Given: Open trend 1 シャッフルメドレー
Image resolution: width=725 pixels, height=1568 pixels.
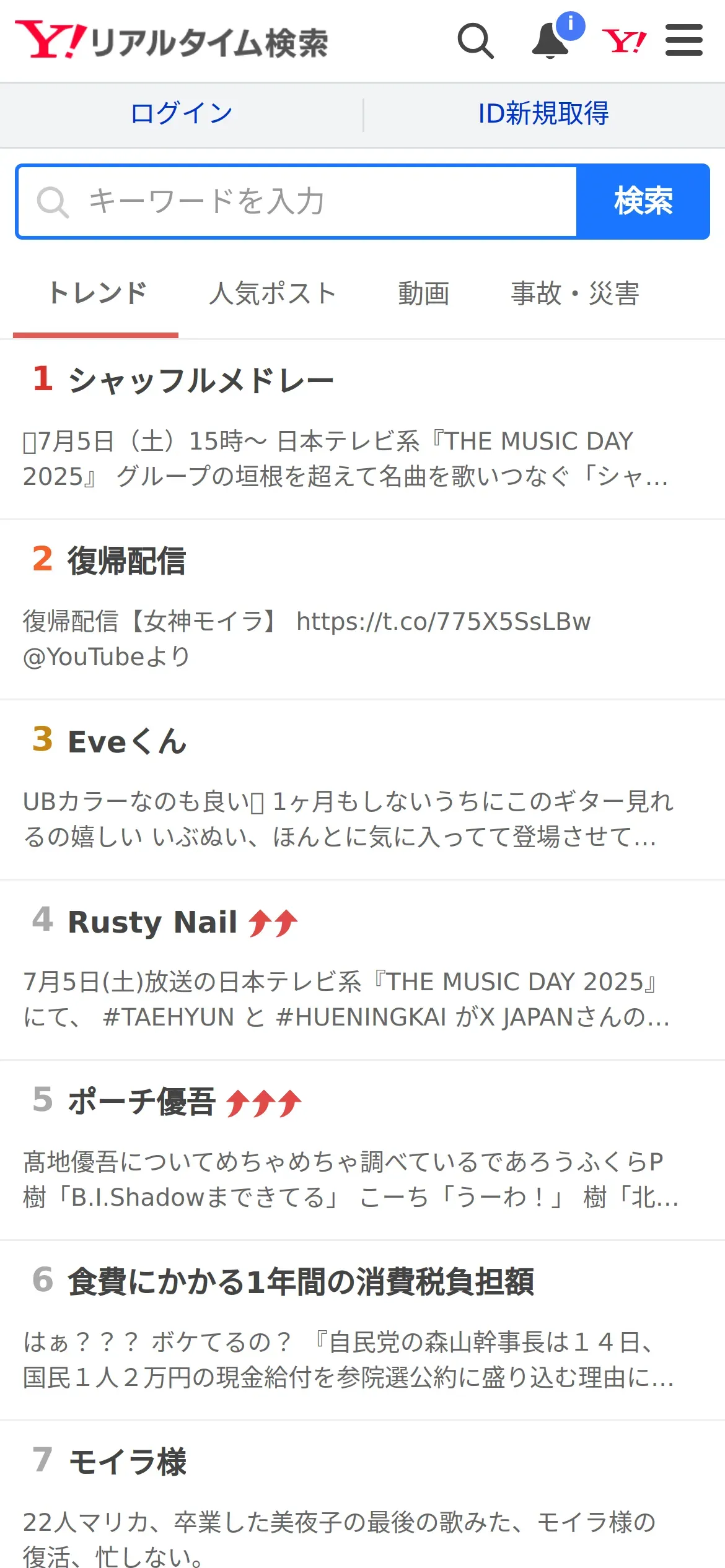Looking at the screenshot, I should [x=201, y=380].
